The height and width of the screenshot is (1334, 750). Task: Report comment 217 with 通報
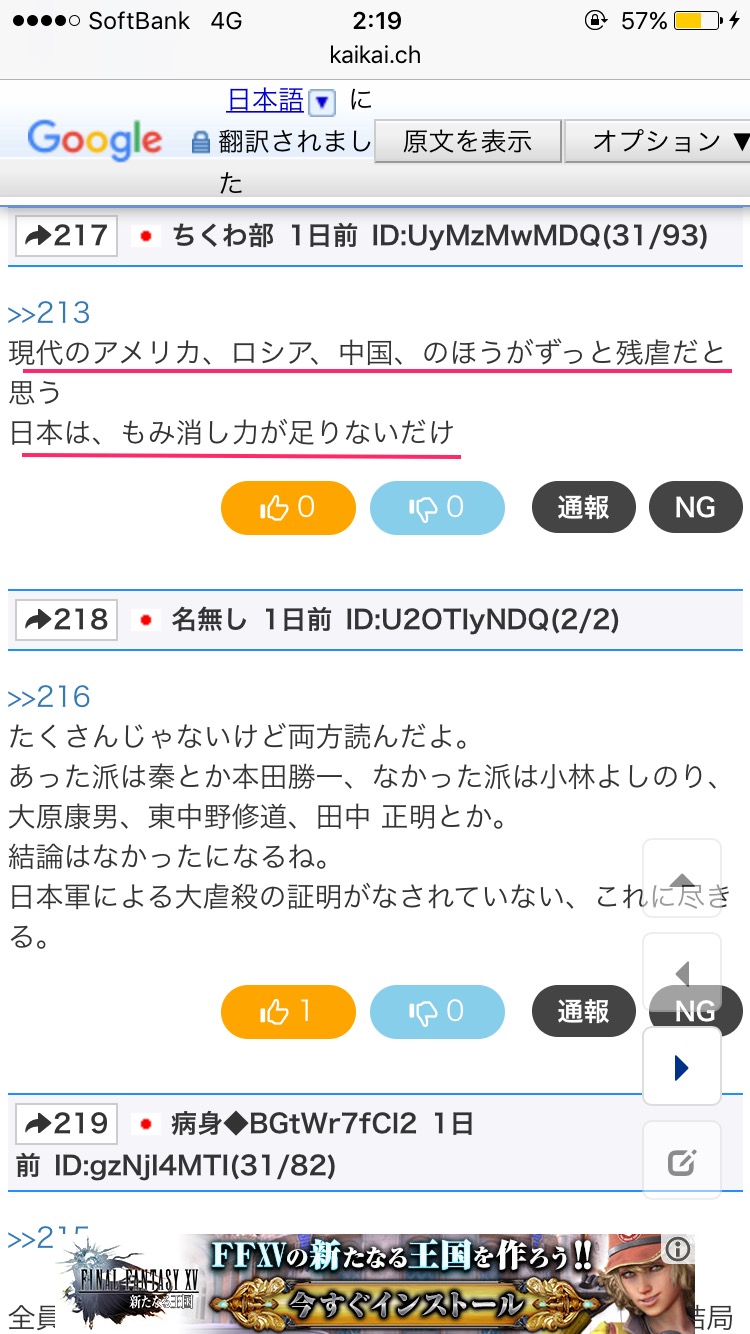[x=583, y=508]
